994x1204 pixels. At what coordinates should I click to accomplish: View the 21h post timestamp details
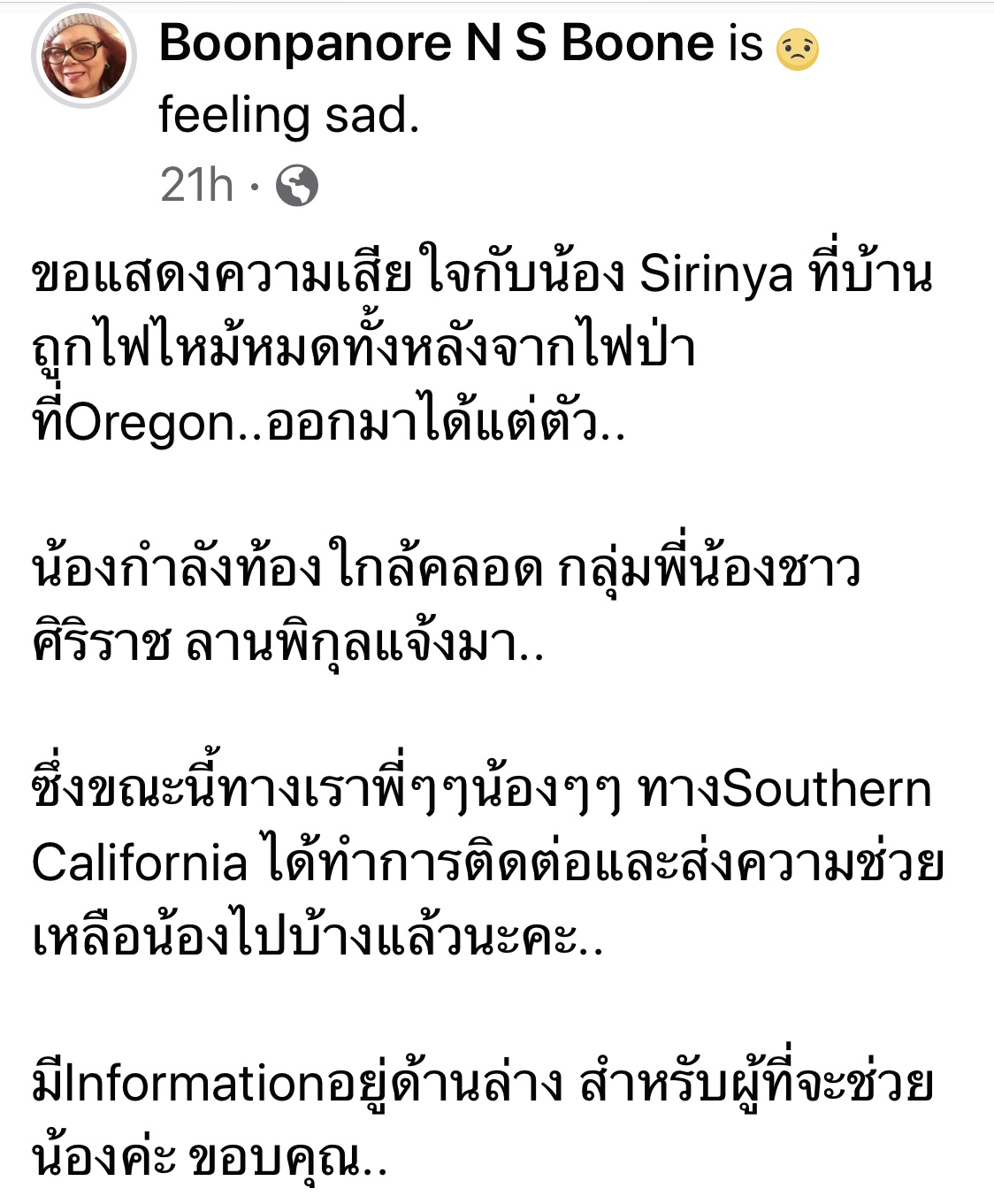(196, 186)
